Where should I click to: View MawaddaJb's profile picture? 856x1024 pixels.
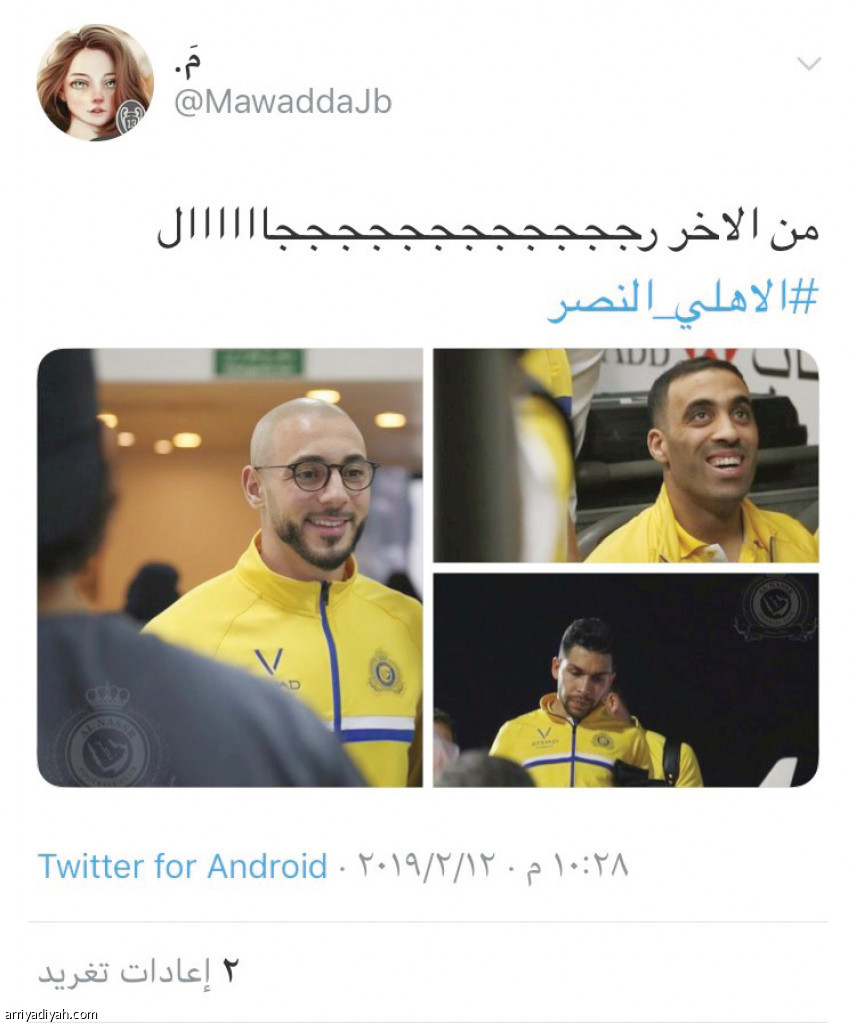pyautogui.click(x=95, y=82)
